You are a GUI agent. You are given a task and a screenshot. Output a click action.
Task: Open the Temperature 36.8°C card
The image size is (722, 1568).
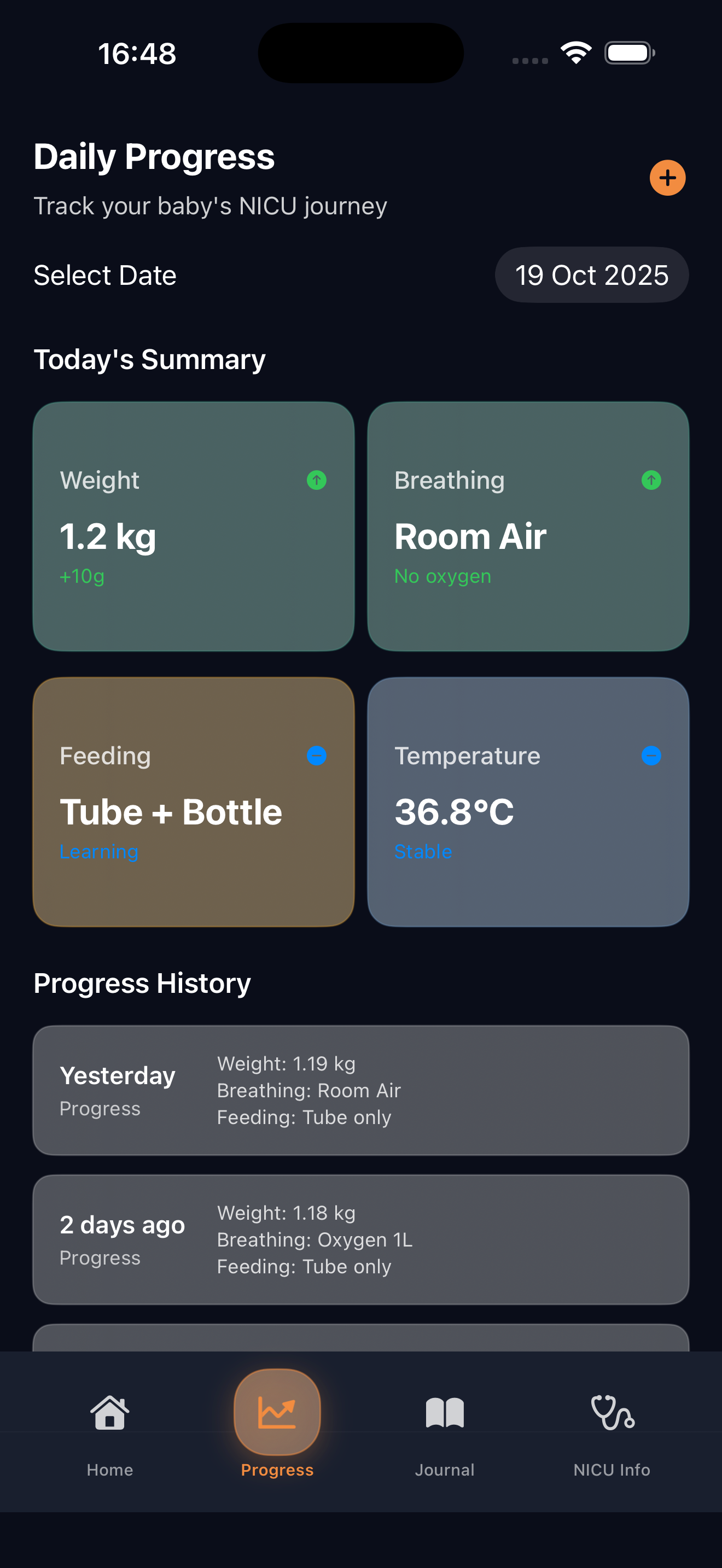pyautogui.click(x=528, y=801)
